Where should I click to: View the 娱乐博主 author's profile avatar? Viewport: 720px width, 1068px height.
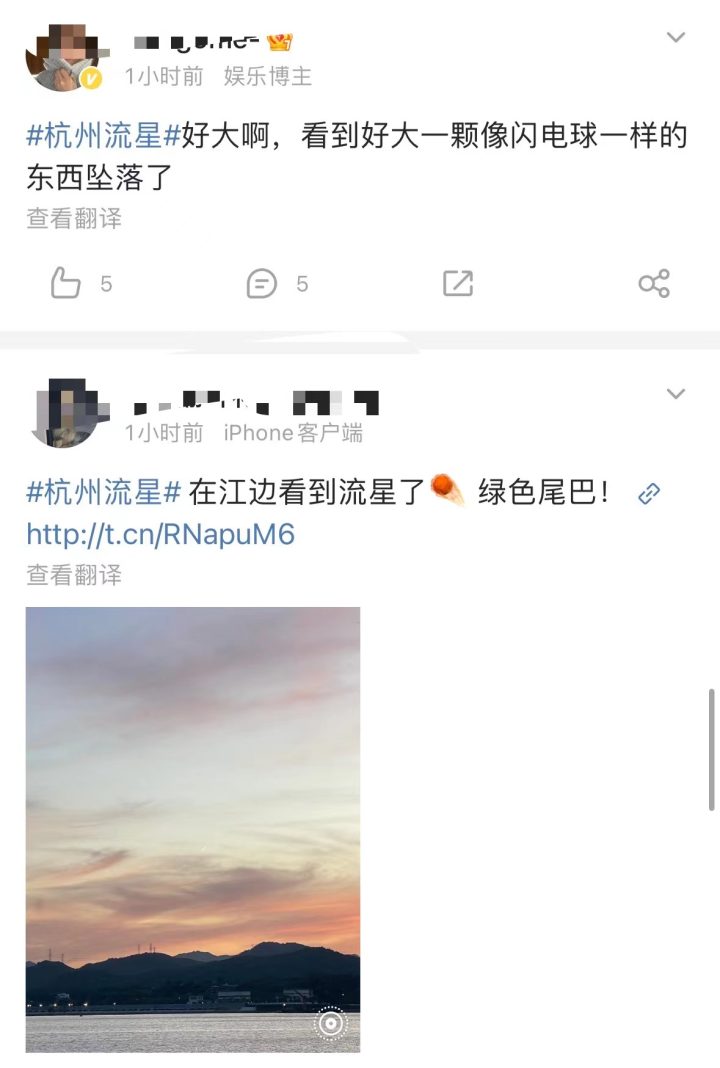(62, 58)
